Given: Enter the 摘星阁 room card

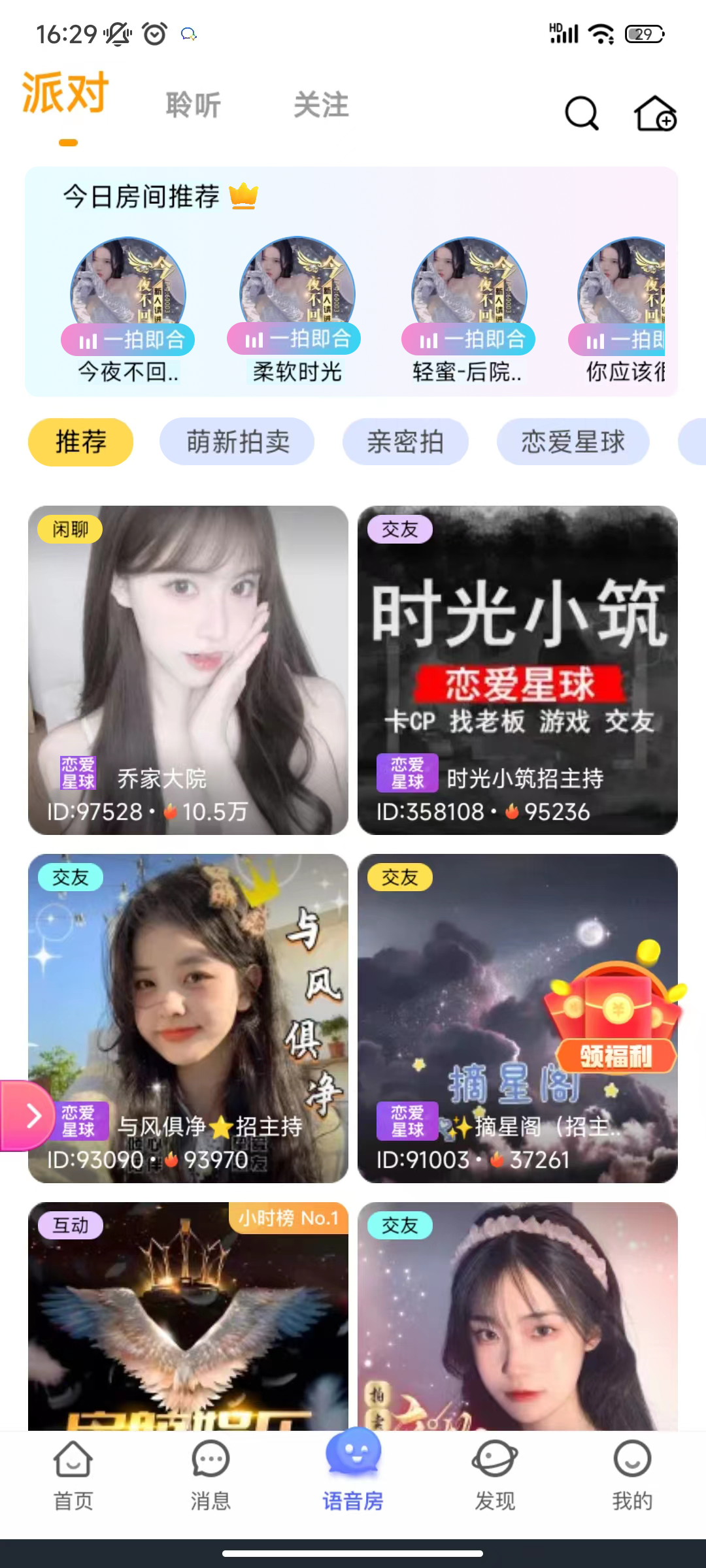Looking at the screenshot, I should (x=518, y=1018).
